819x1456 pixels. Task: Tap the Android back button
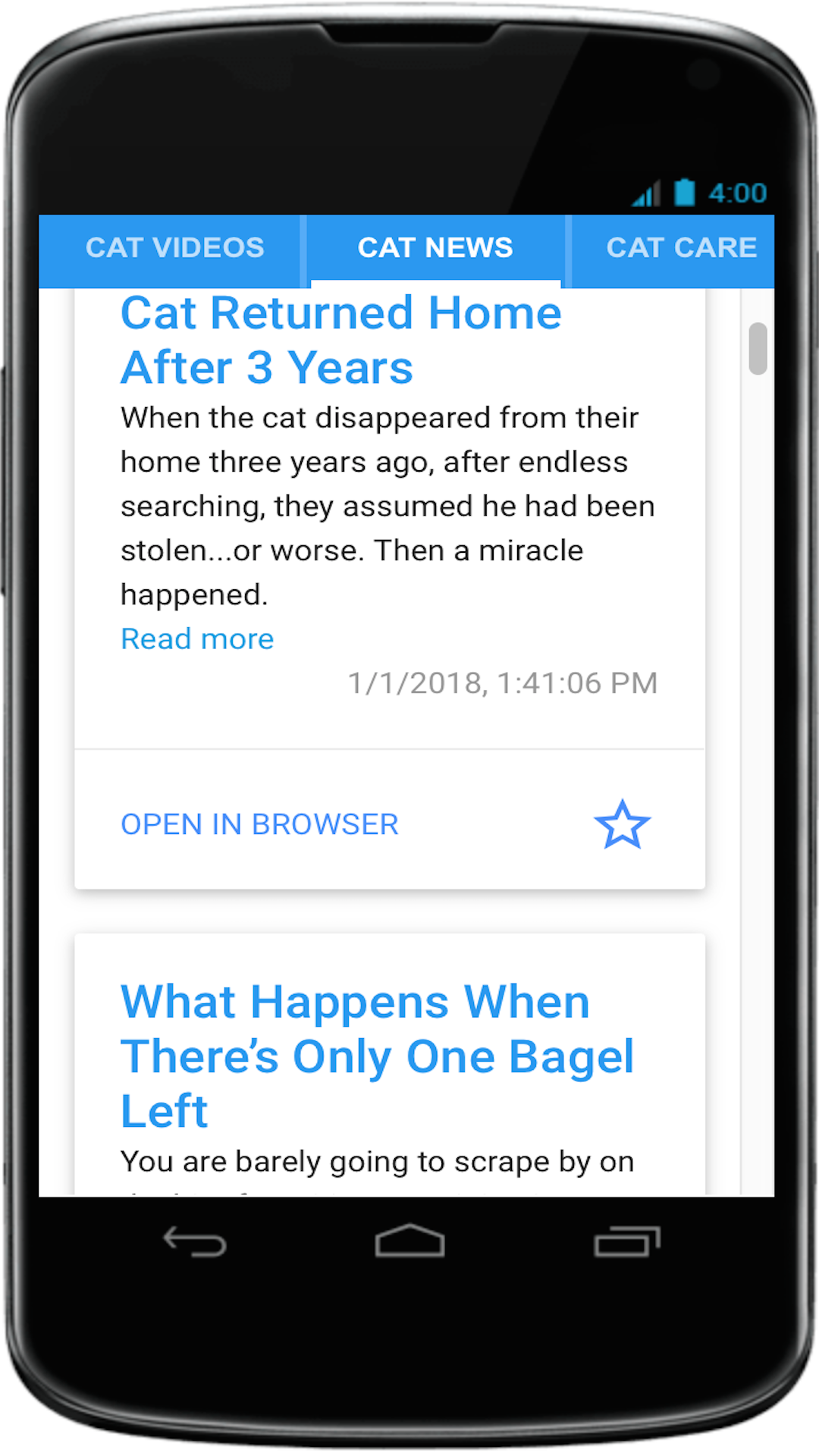pyautogui.click(x=195, y=1241)
